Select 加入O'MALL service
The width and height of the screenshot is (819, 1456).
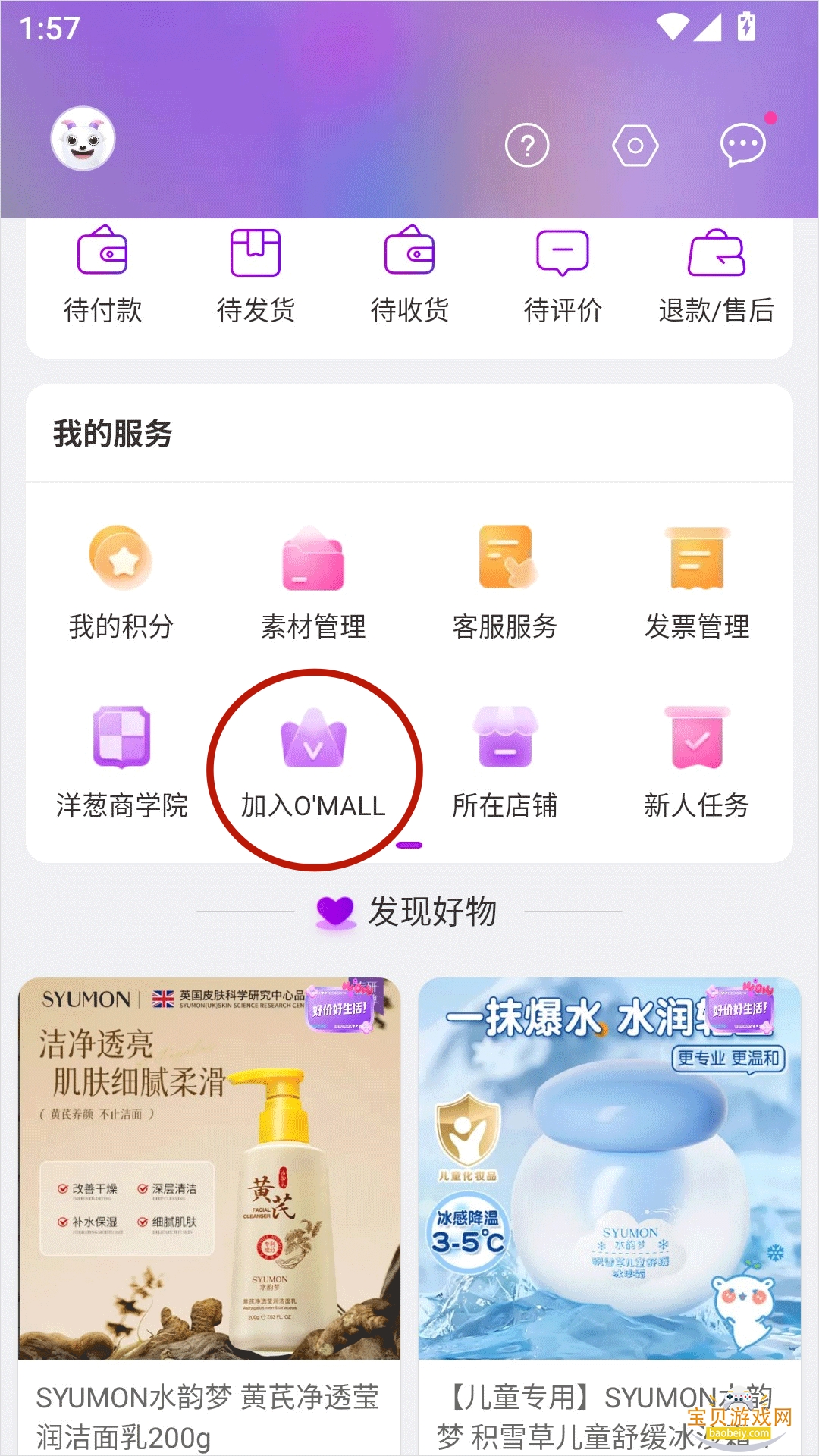(313, 762)
